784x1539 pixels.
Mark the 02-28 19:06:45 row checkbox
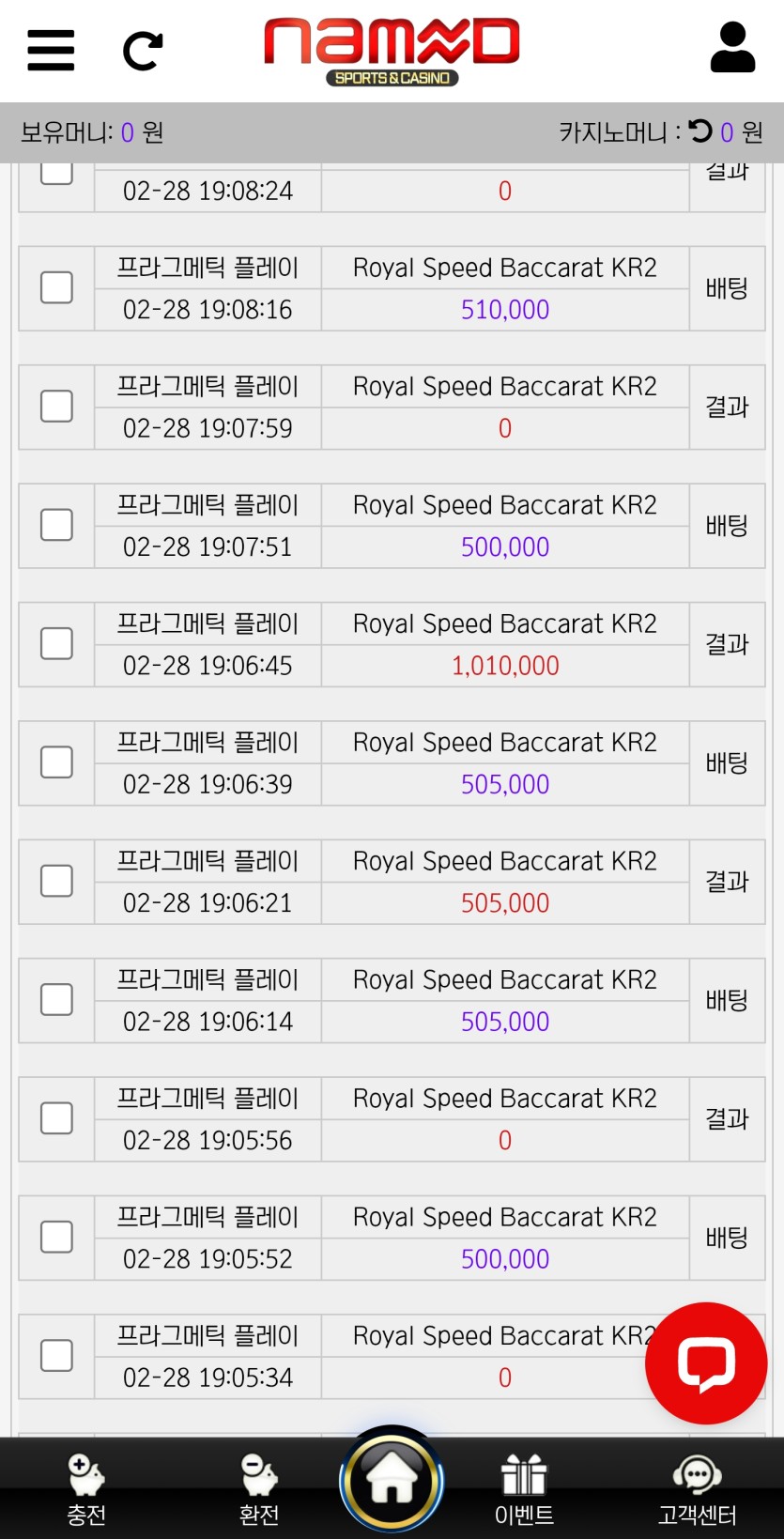[57, 644]
